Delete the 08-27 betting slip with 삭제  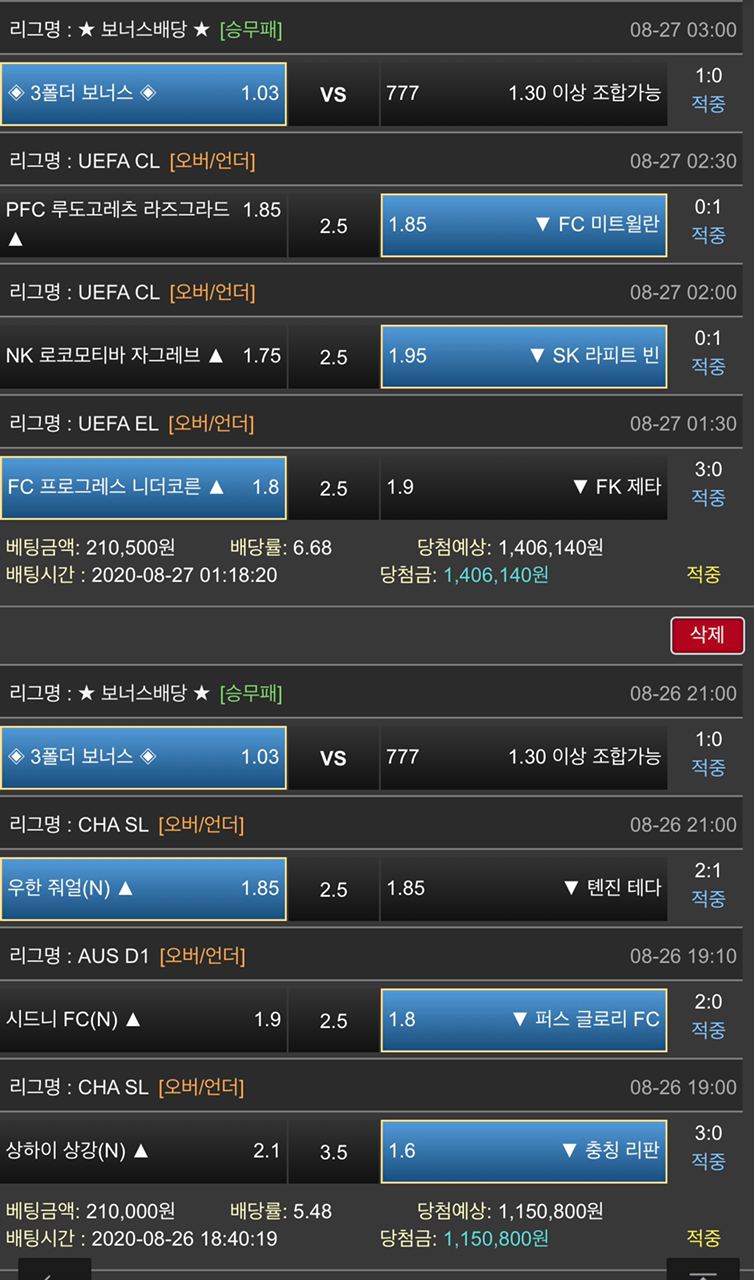pyautogui.click(x=707, y=635)
